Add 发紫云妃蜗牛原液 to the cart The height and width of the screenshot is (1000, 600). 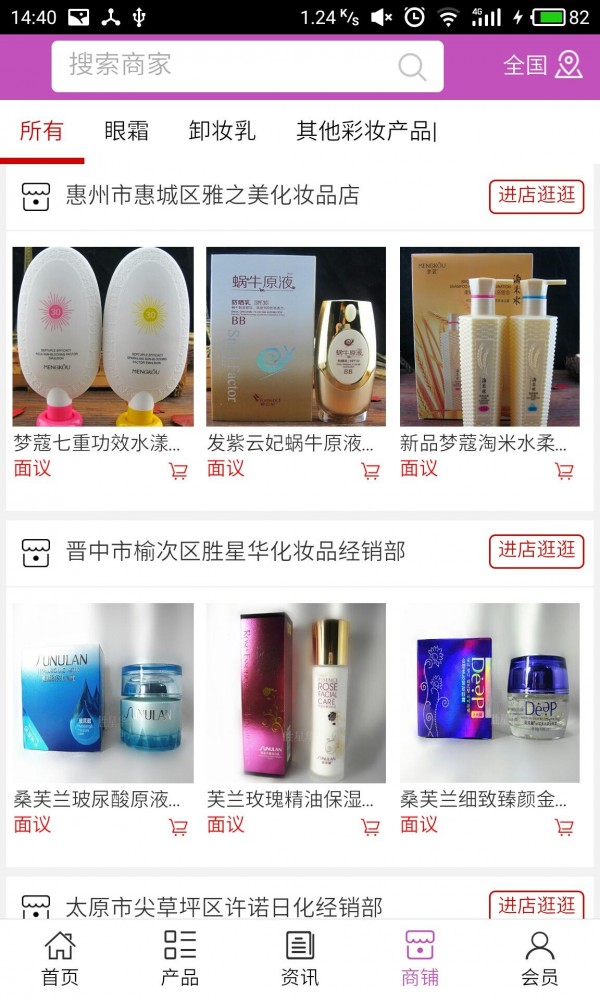click(370, 471)
